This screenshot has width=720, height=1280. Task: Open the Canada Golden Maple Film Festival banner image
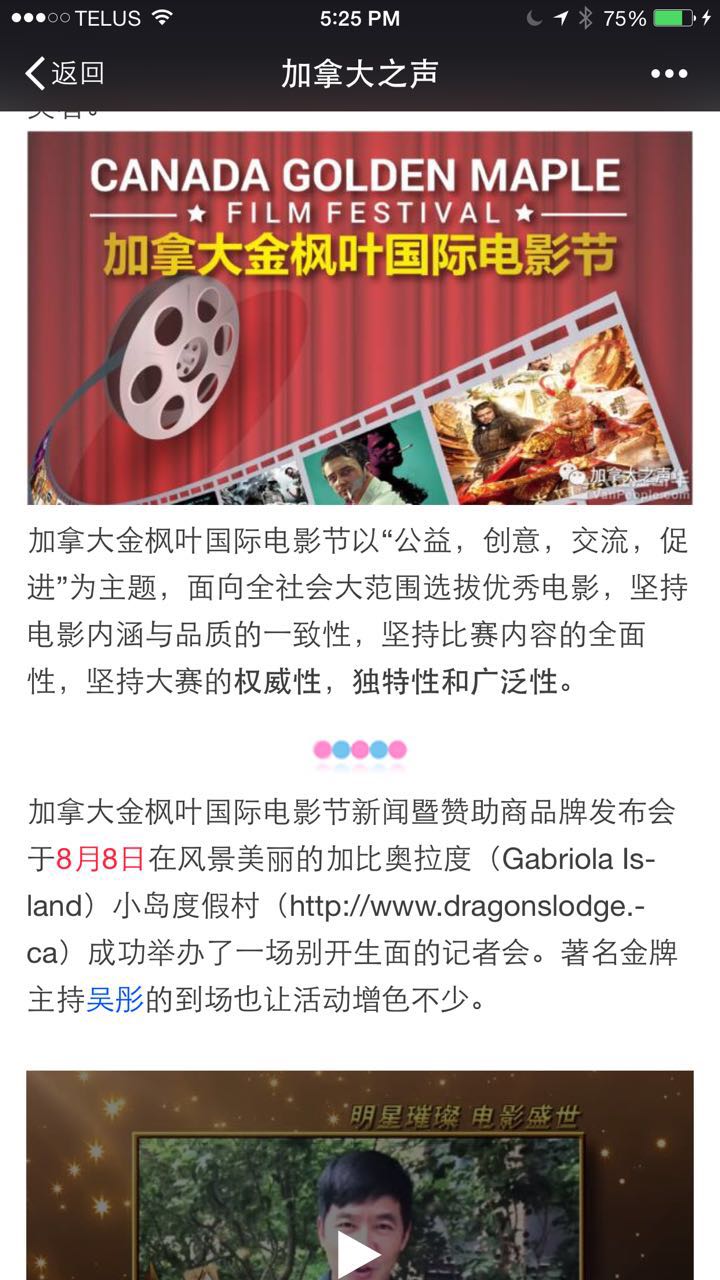(x=359, y=317)
